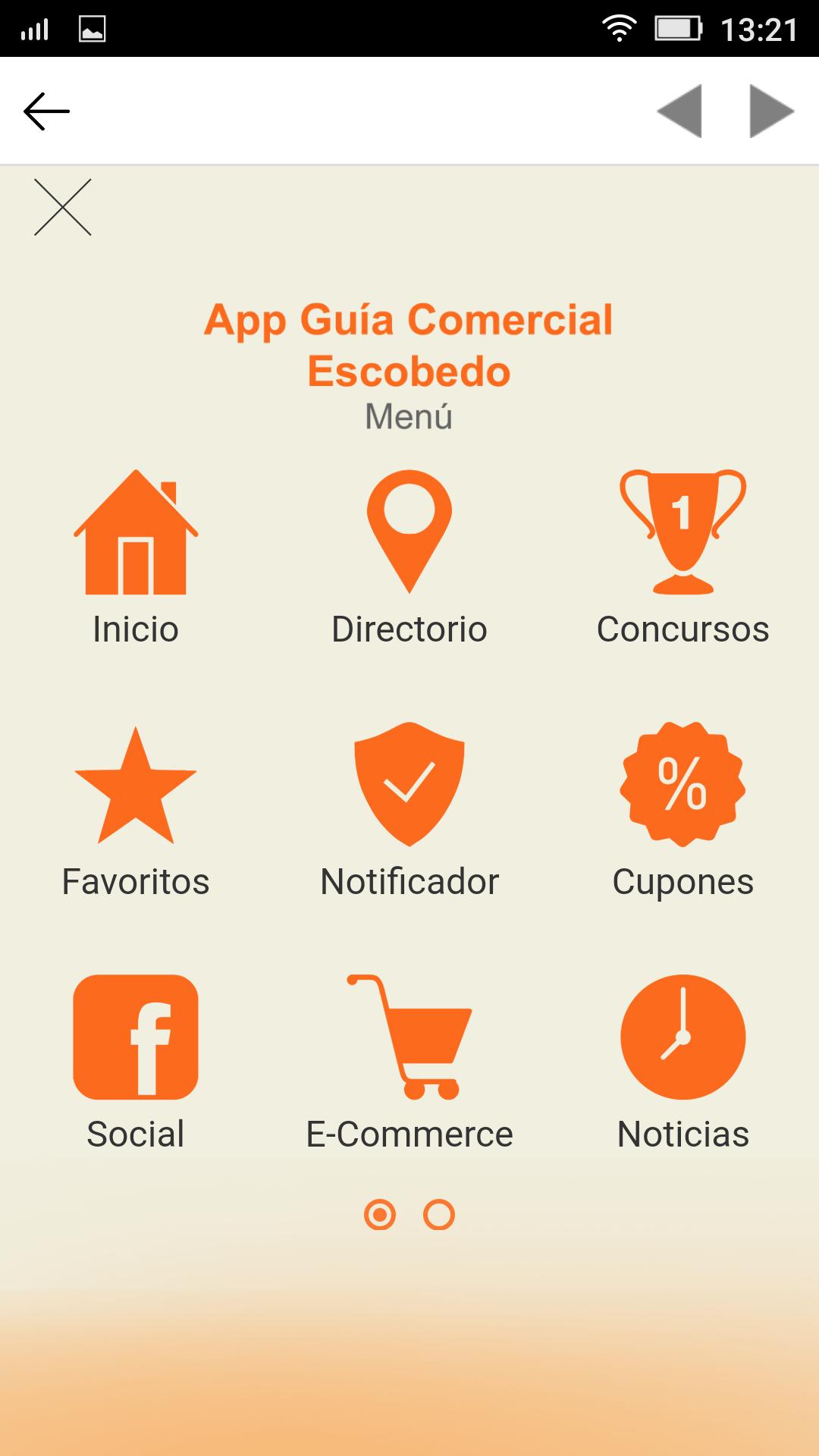
Task: Close the menu with the X
Action: pyautogui.click(x=63, y=207)
